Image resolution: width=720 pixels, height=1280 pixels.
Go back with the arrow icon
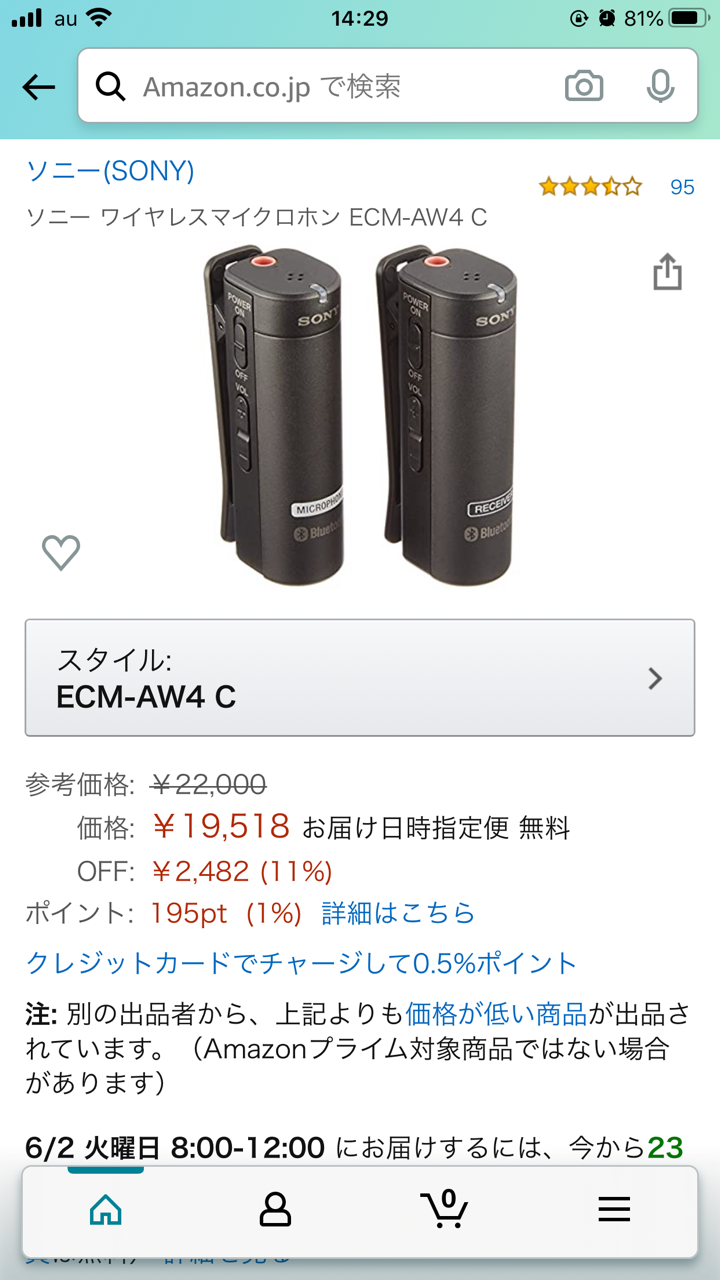39,87
